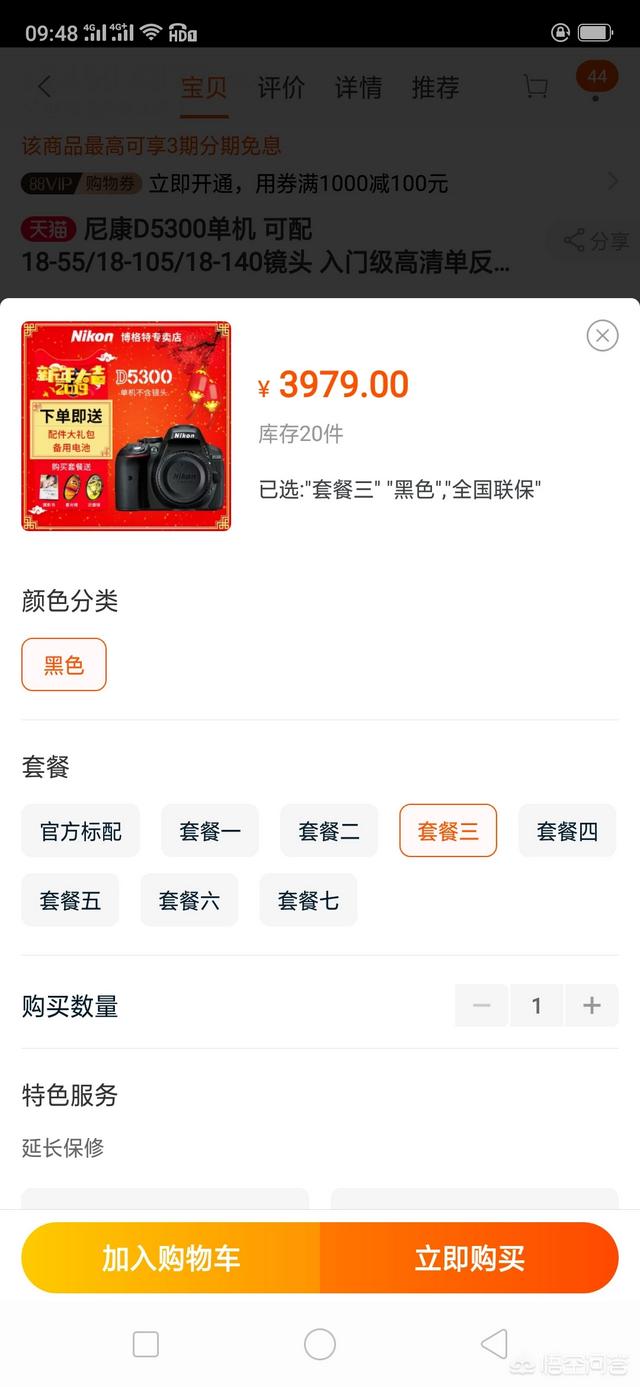
Task: Choose the 官方标配 package
Action: pyautogui.click(x=81, y=831)
